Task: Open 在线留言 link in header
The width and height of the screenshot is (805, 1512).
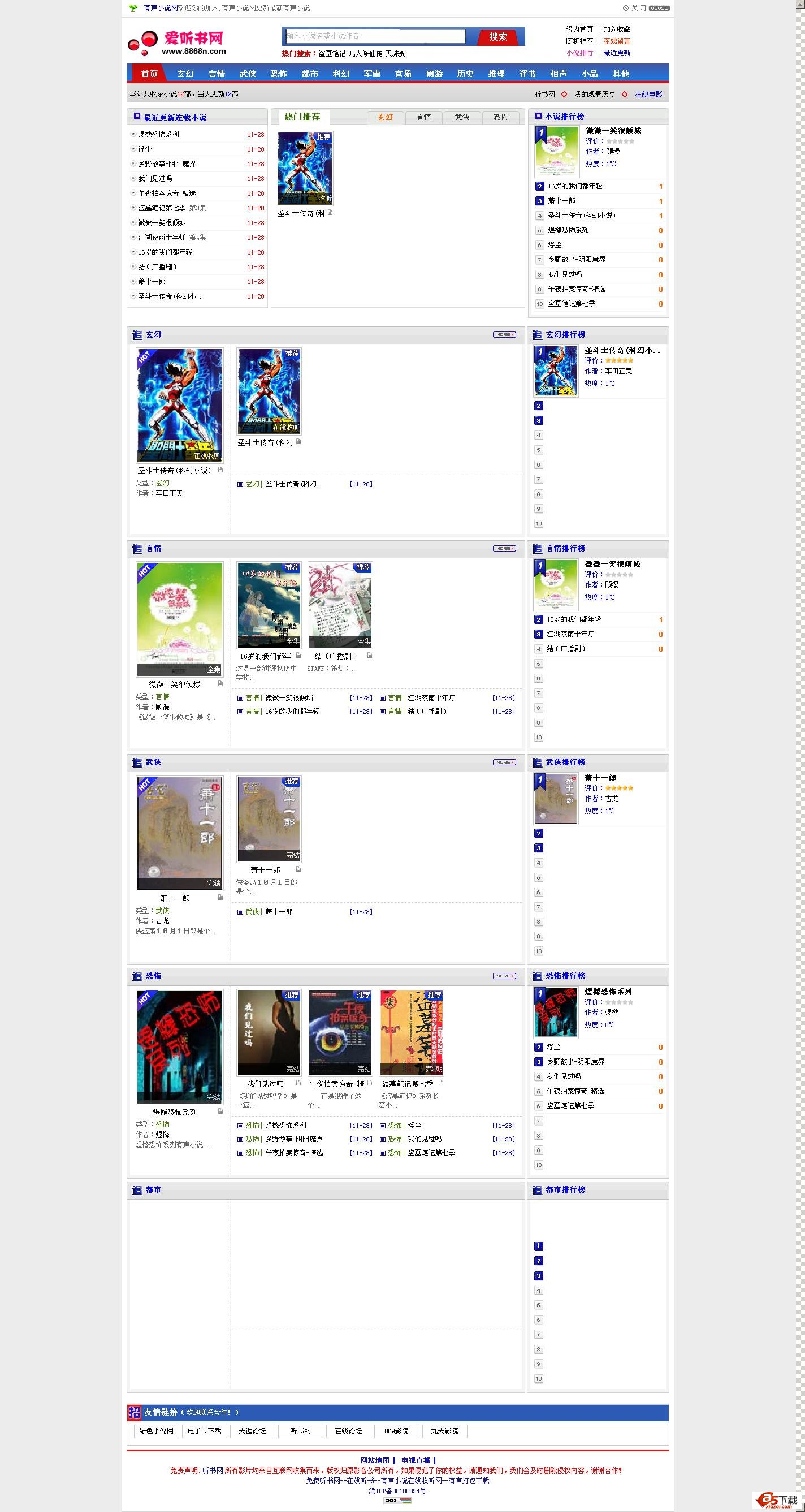Action: tap(617, 41)
